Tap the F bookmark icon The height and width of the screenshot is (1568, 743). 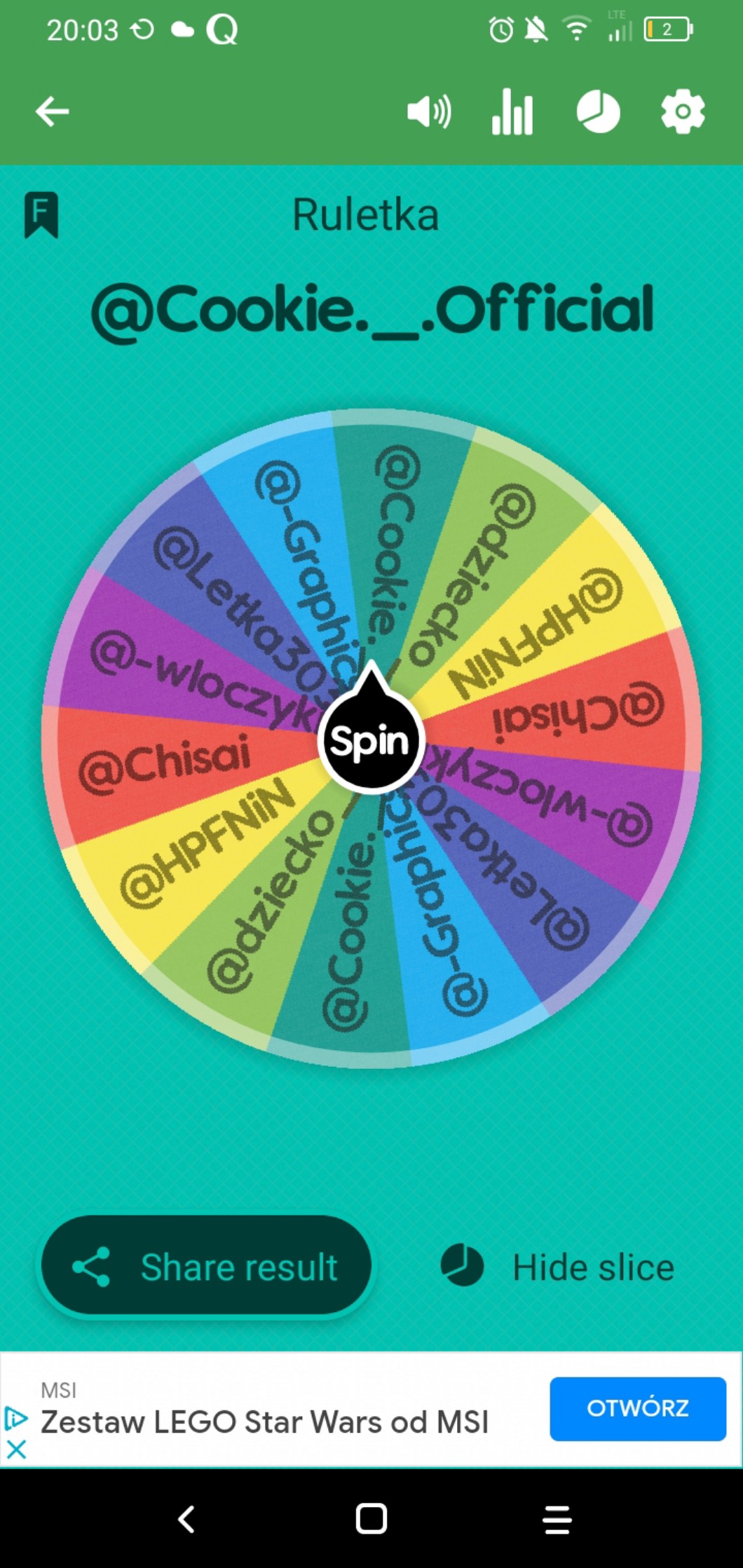point(41,214)
